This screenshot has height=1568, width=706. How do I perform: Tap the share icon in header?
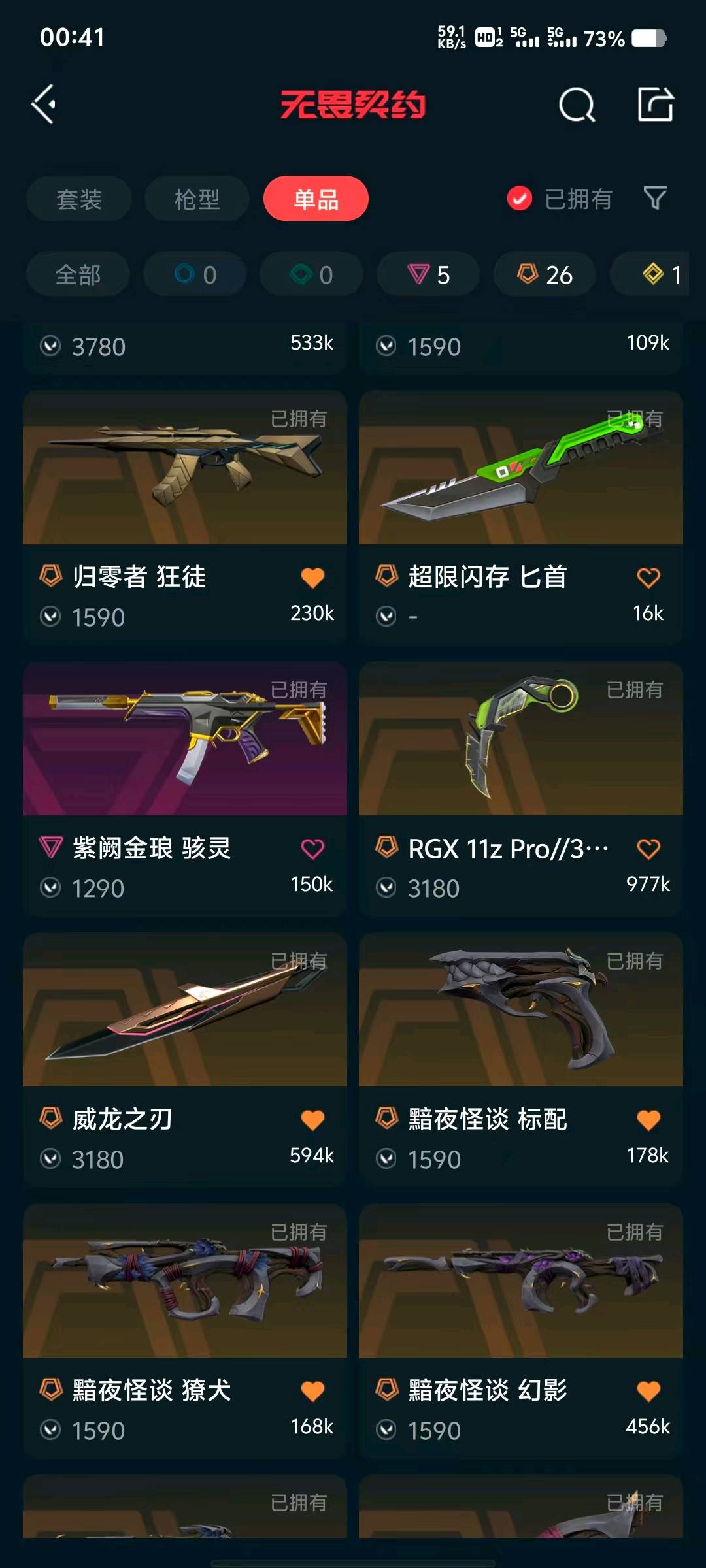(x=655, y=105)
